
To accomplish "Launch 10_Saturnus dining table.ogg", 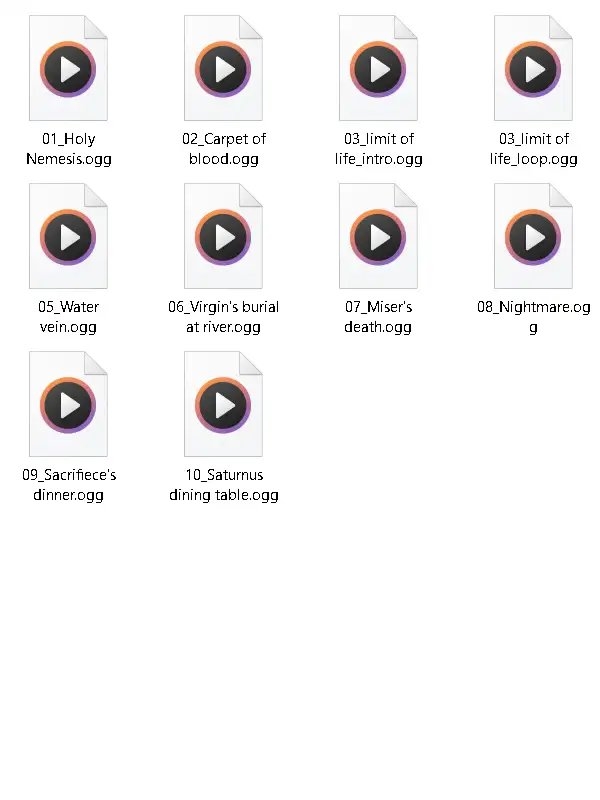I will [223, 405].
